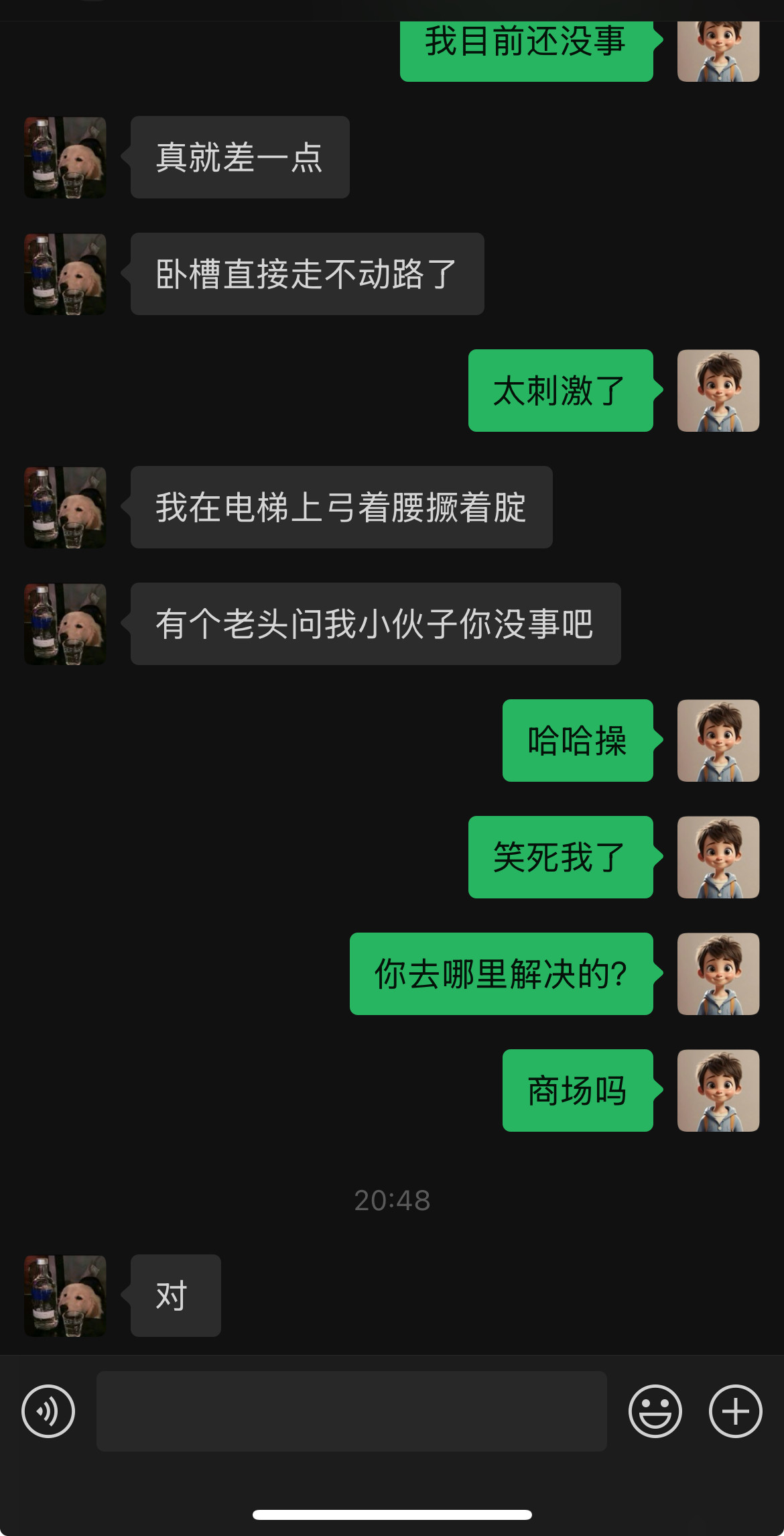
Task: Tap the plus icon for more chat functions
Action: (x=734, y=1412)
